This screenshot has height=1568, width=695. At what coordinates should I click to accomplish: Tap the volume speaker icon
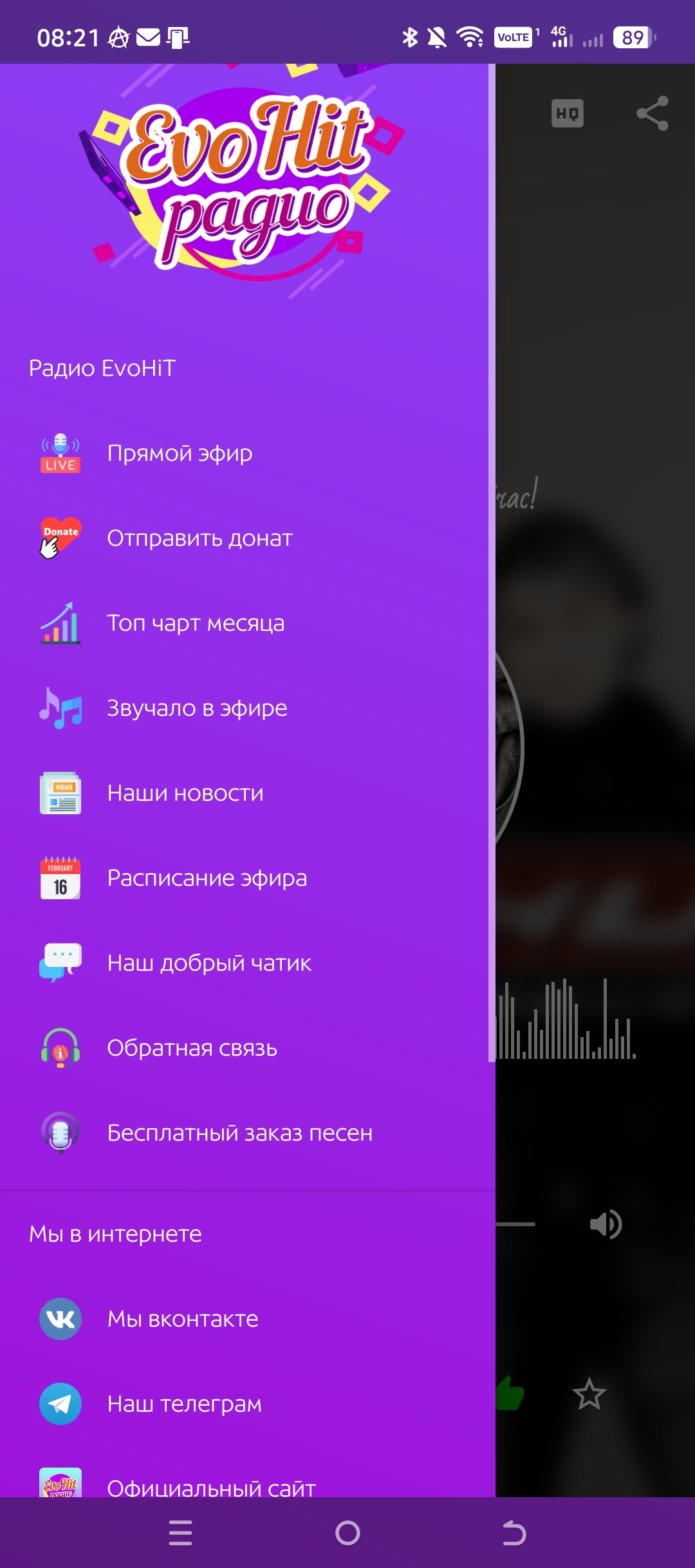tap(606, 1224)
